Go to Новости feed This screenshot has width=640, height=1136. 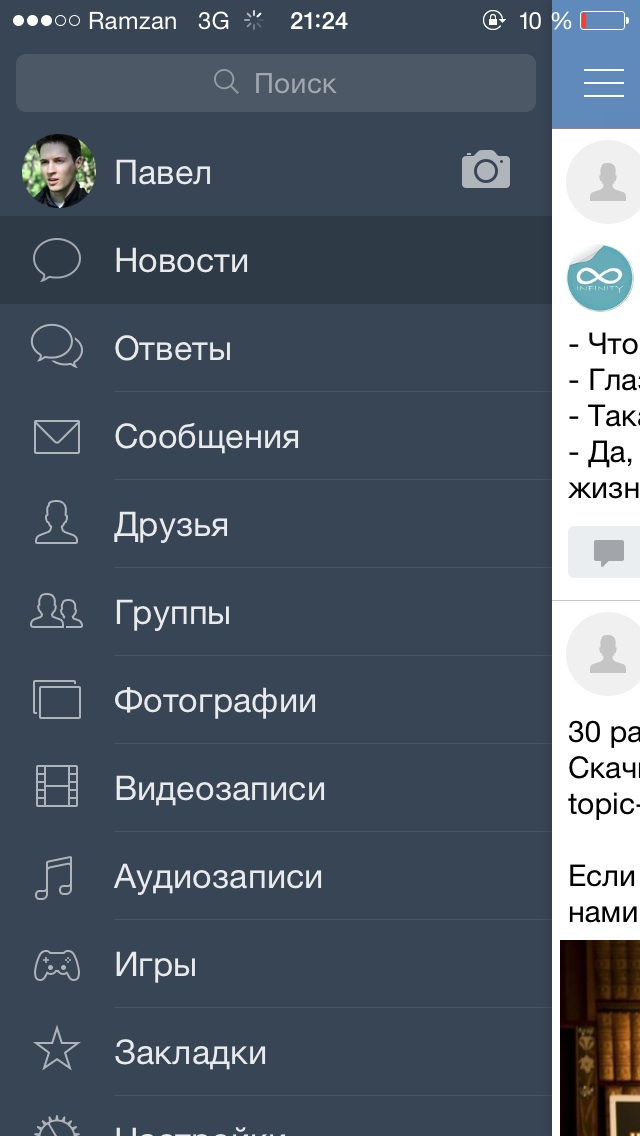[181, 260]
